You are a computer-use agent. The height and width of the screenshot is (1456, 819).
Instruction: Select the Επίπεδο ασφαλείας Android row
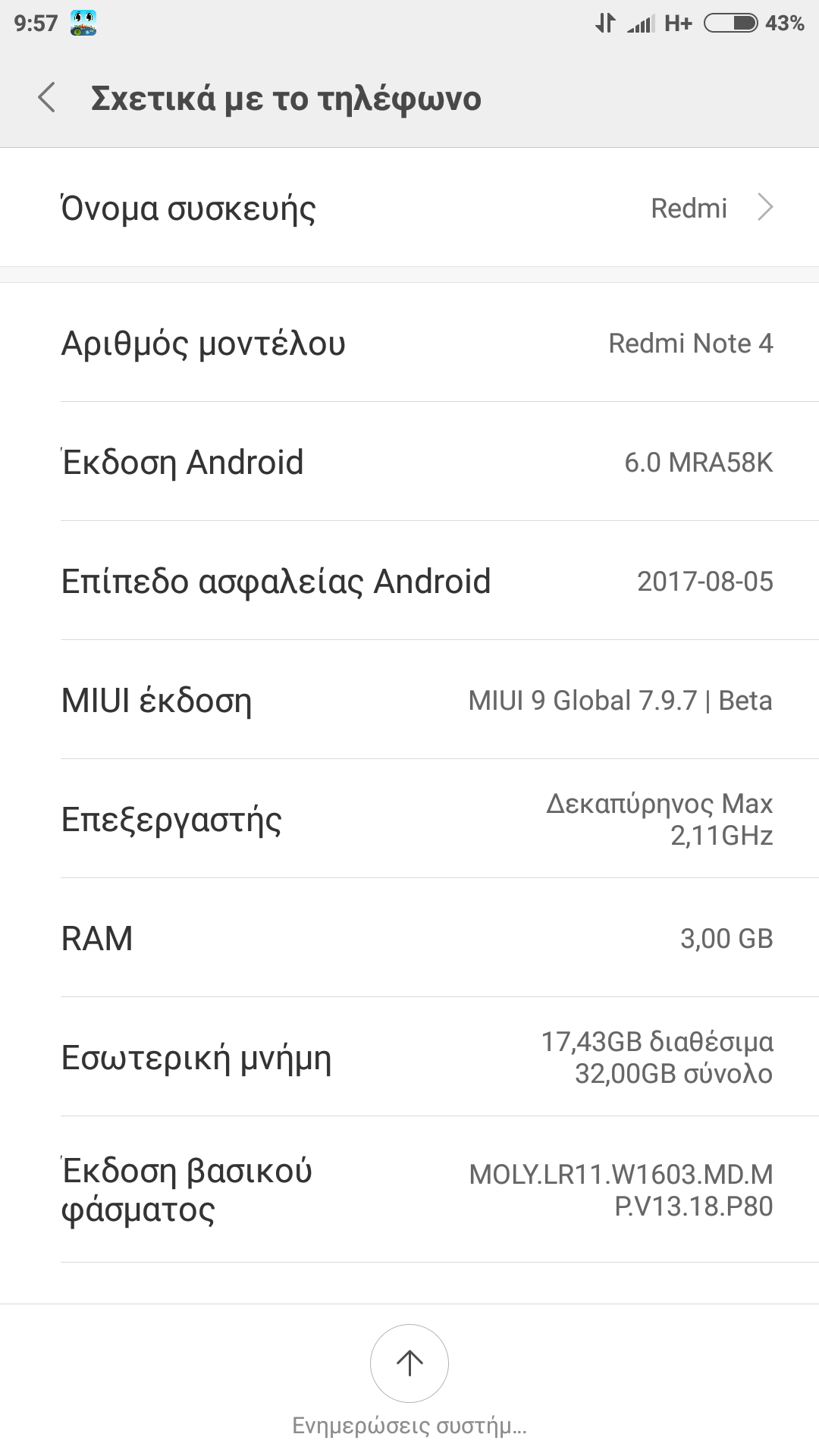pos(409,581)
